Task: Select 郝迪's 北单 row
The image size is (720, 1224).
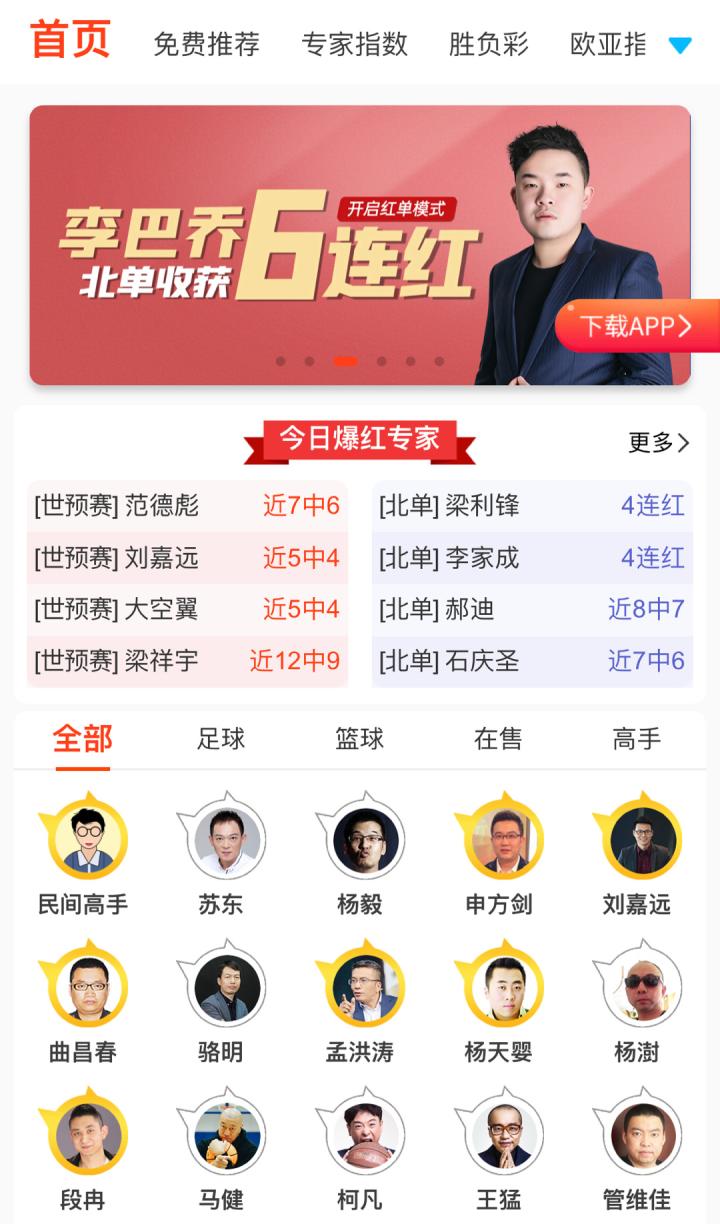Action: pos(531,610)
